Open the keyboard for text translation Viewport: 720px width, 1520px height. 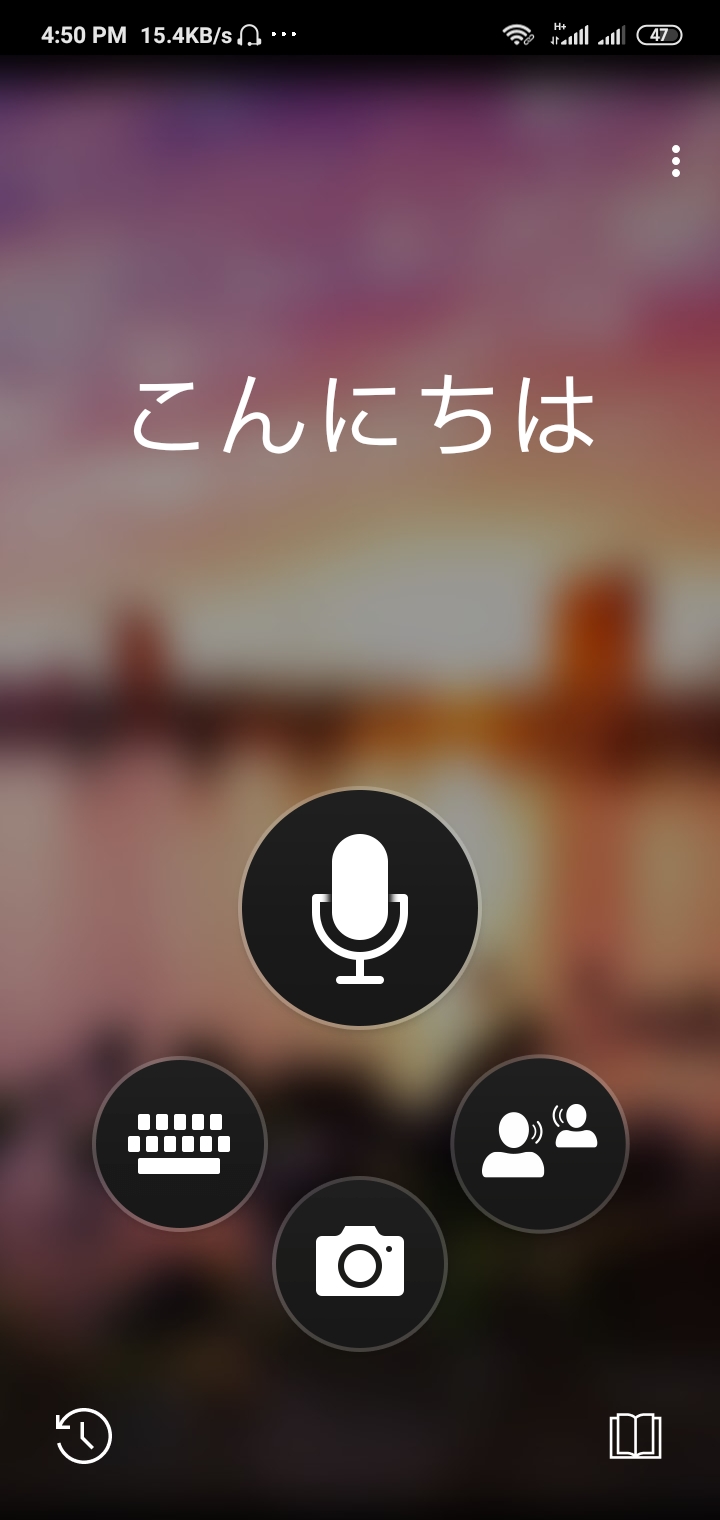click(179, 1143)
